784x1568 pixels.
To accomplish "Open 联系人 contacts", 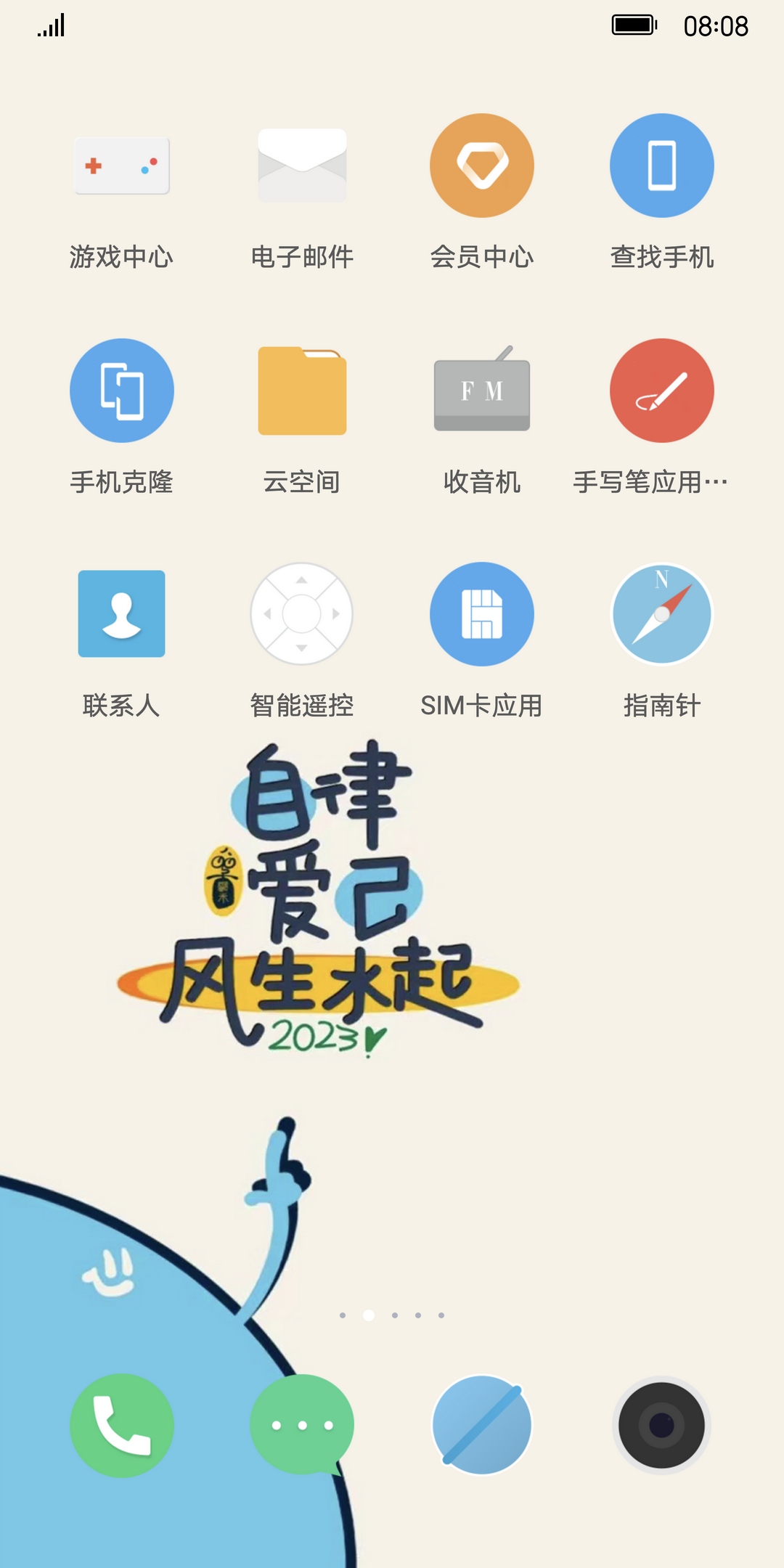I will pyautogui.click(x=121, y=614).
